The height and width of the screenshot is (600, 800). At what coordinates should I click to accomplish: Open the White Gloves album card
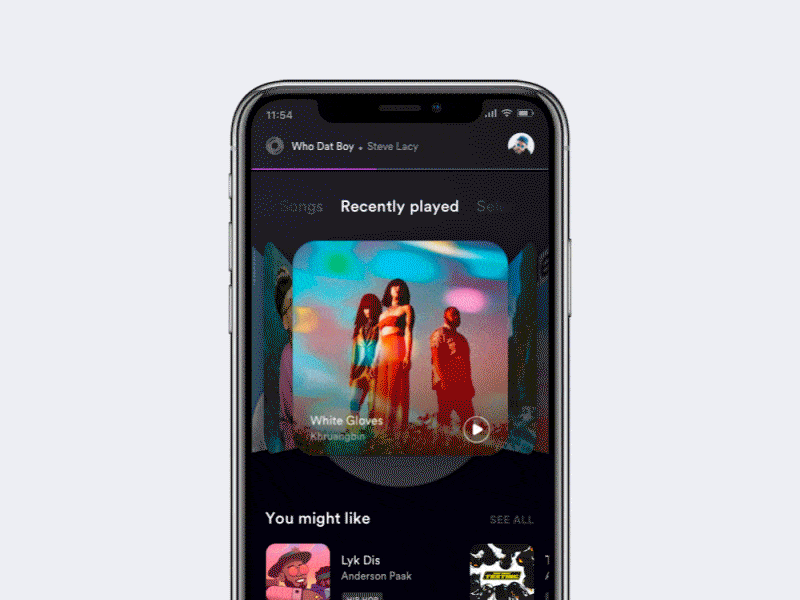(x=401, y=348)
